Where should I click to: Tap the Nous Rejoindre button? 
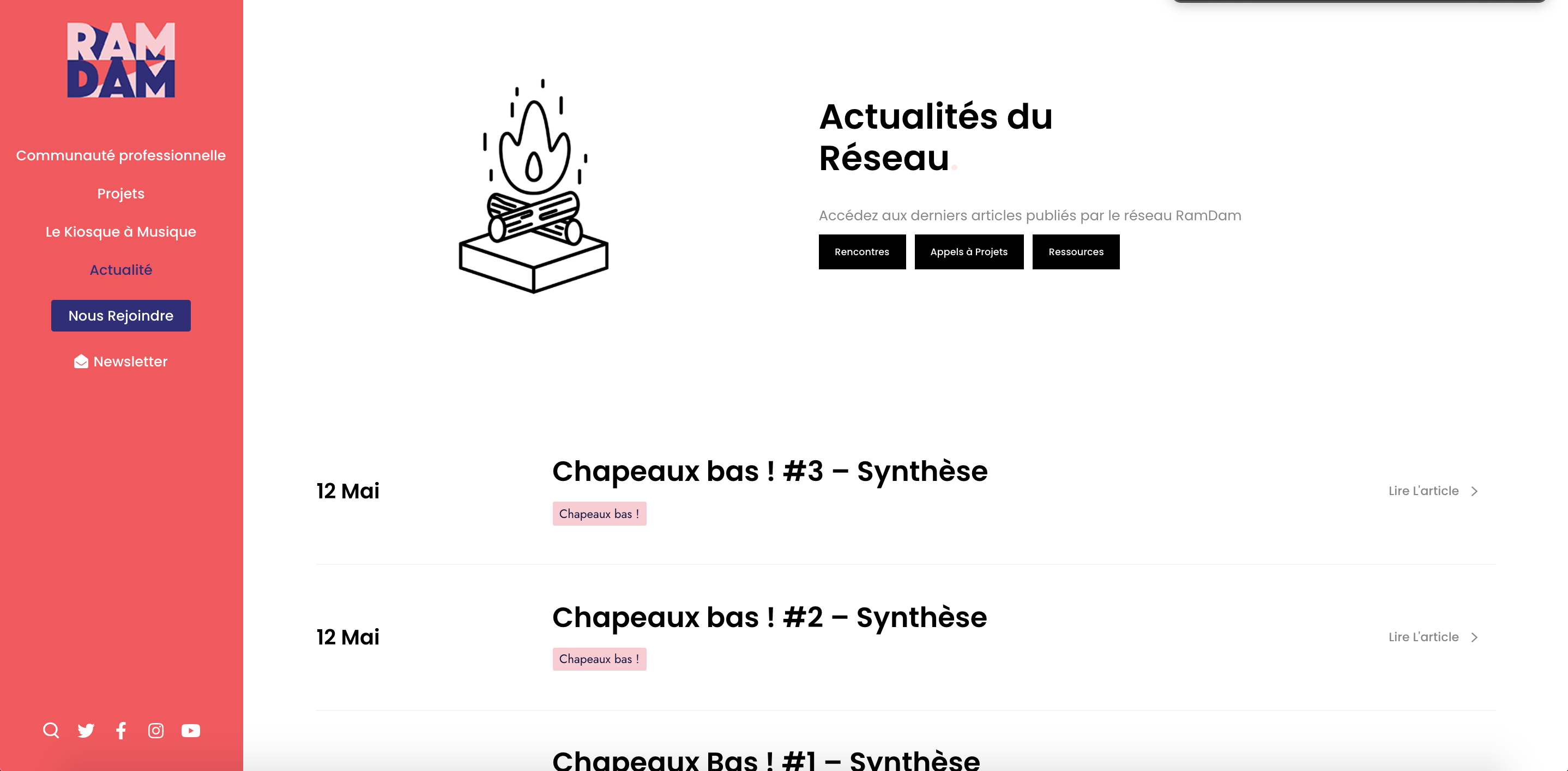(120, 315)
